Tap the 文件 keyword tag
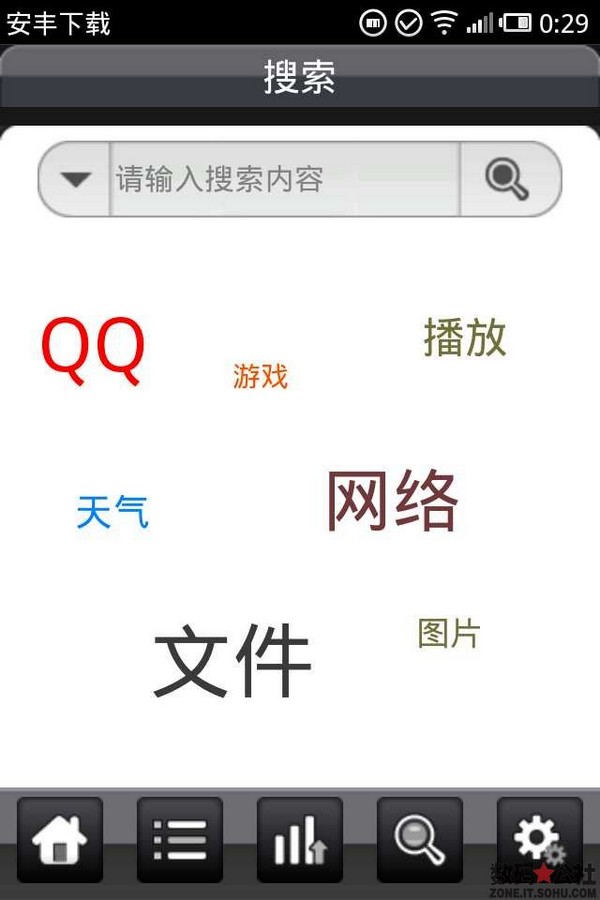 [x=232, y=662]
